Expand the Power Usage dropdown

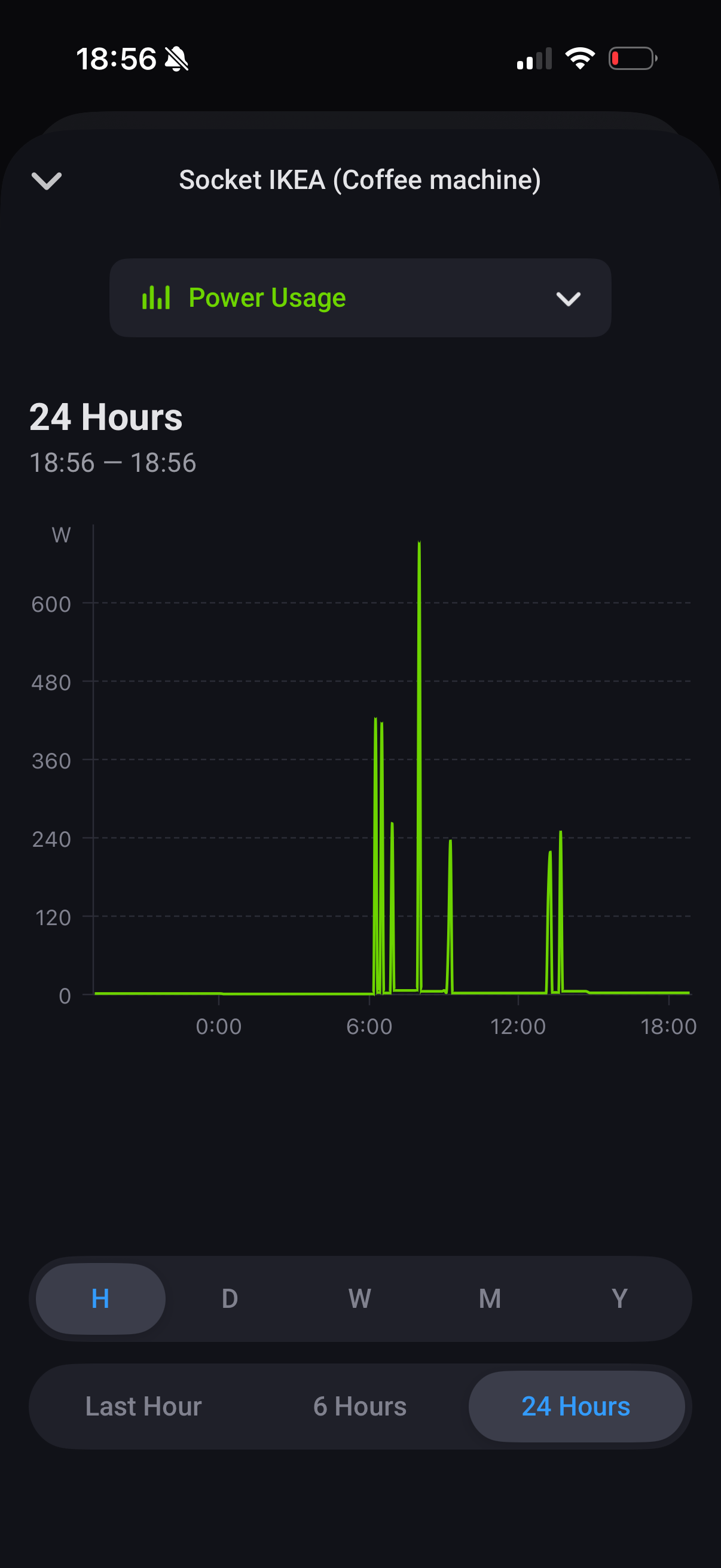click(360, 298)
